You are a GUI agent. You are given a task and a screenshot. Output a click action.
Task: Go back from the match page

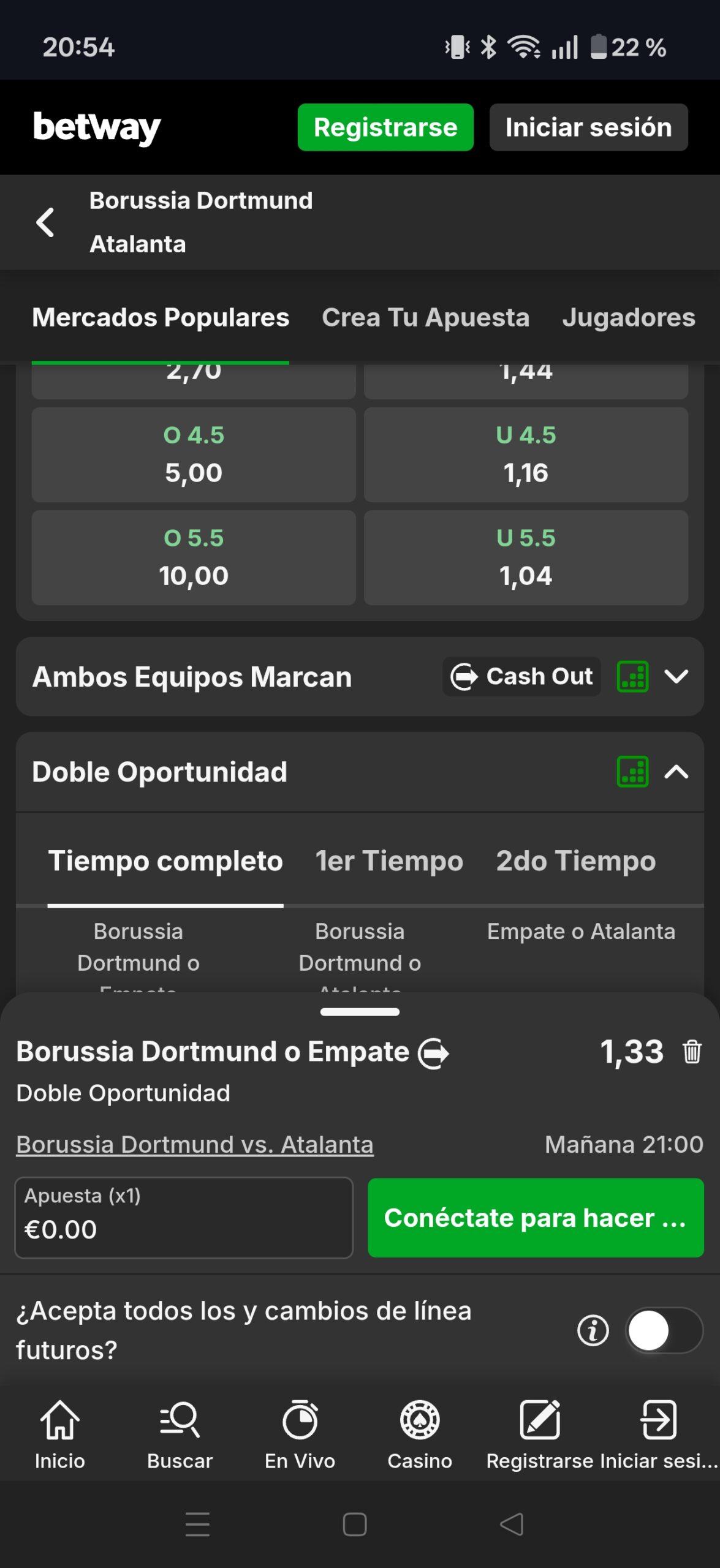point(45,222)
